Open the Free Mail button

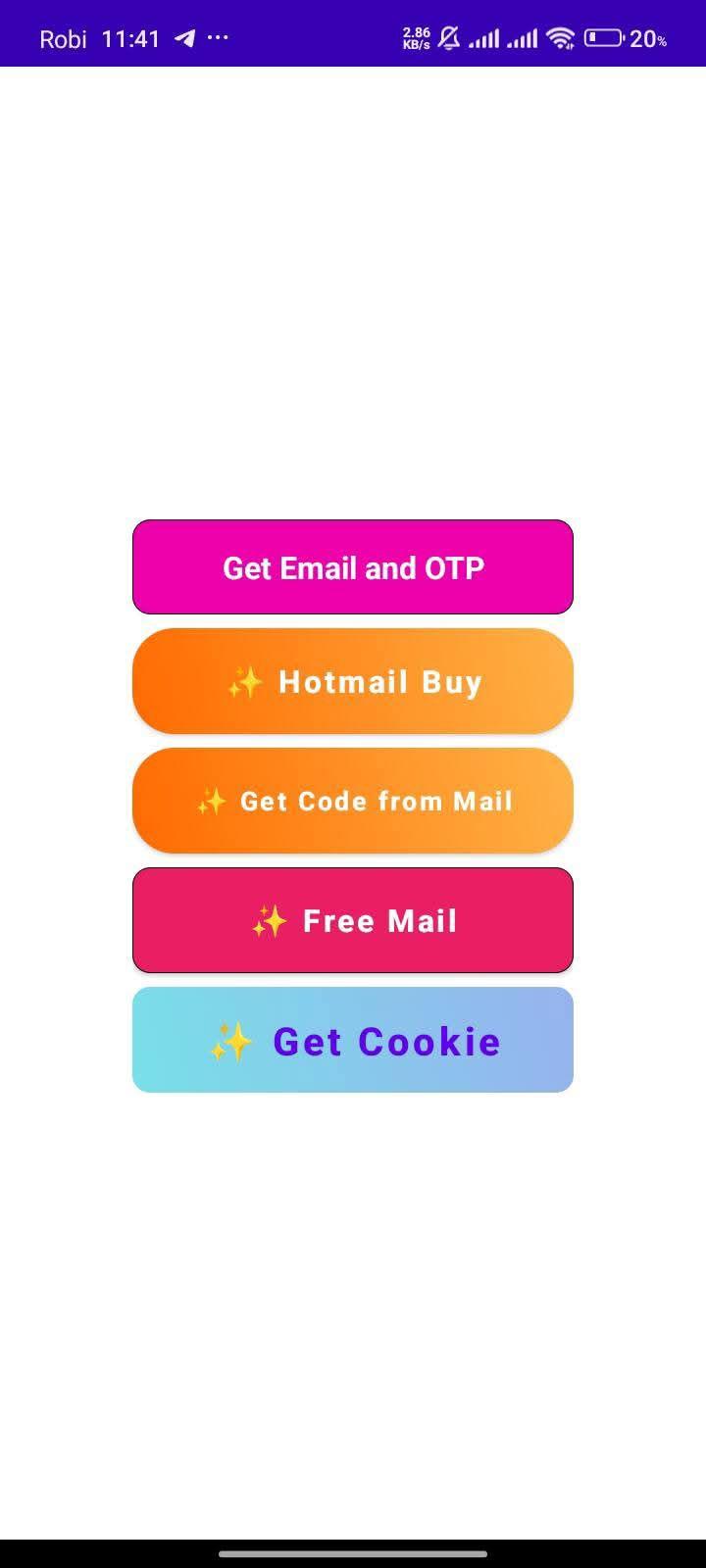pyautogui.click(x=353, y=920)
